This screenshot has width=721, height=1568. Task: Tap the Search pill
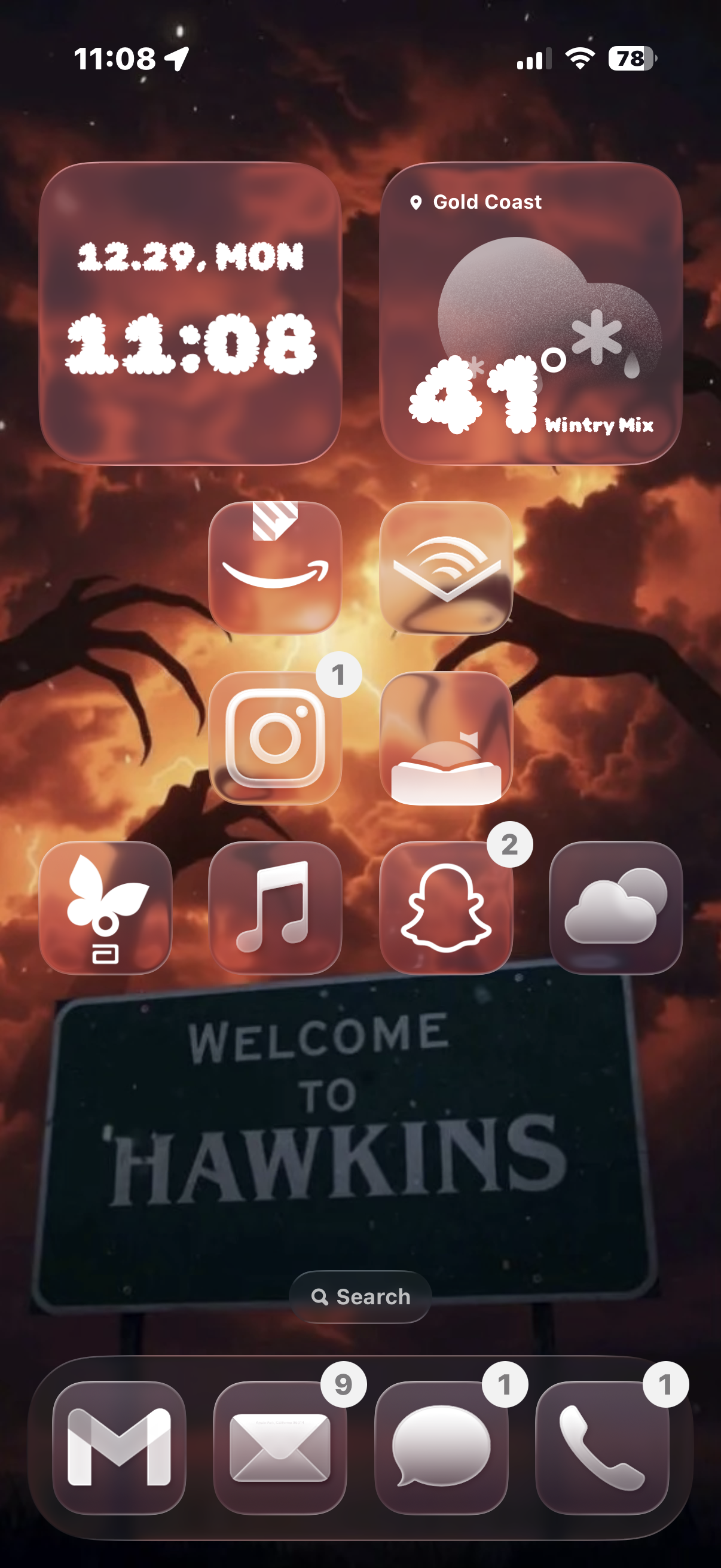coord(360,1297)
